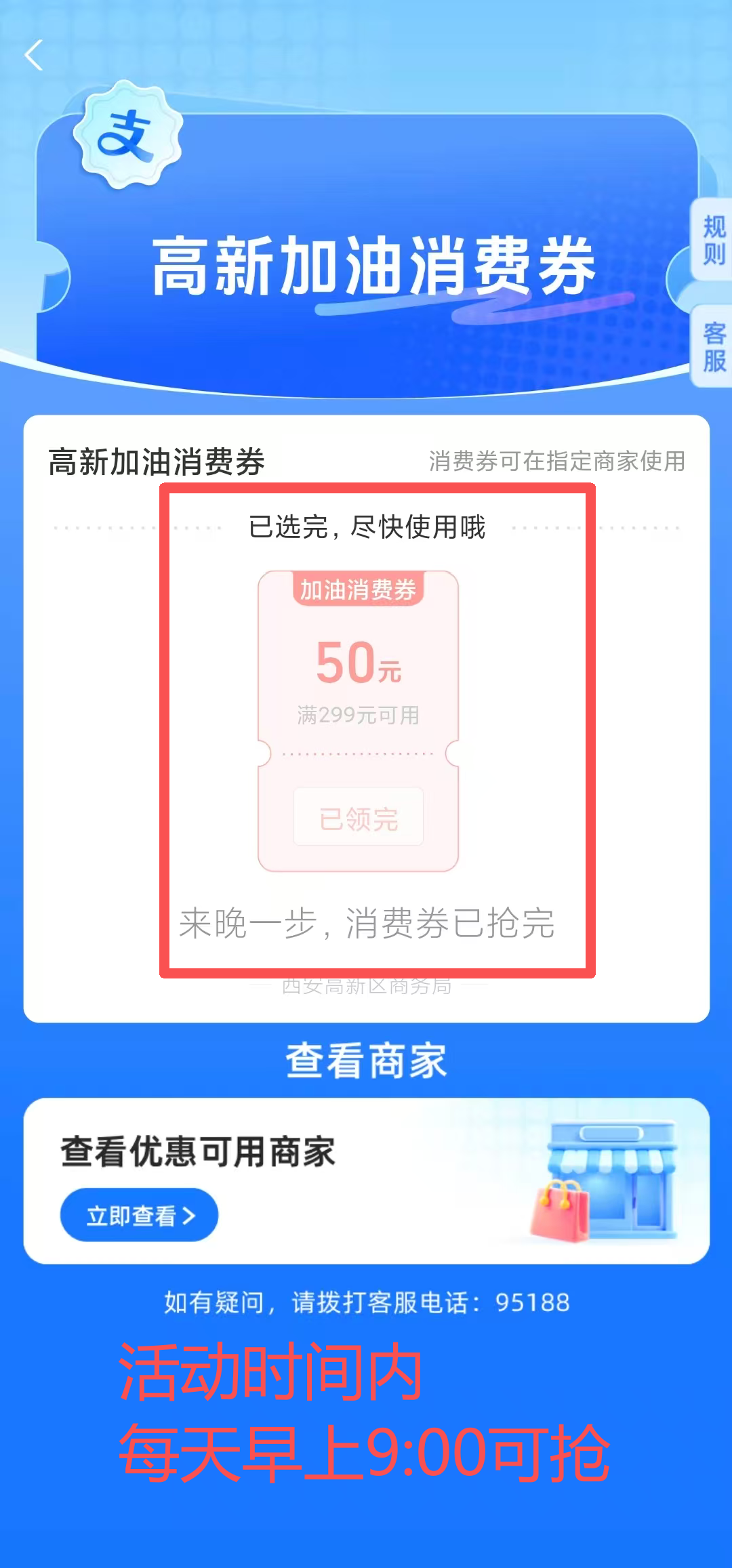
Task: Open the 客服 customer service tab
Action: tap(713, 347)
